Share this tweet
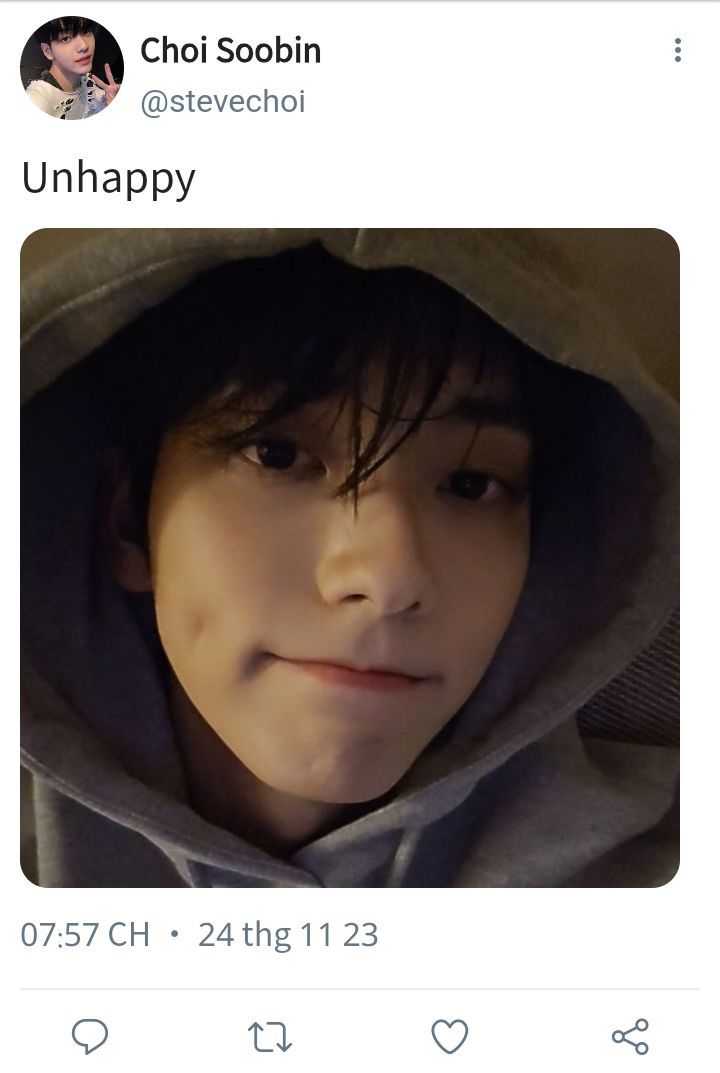The height and width of the screenshot is (1073, 720). pos(630,1037)
